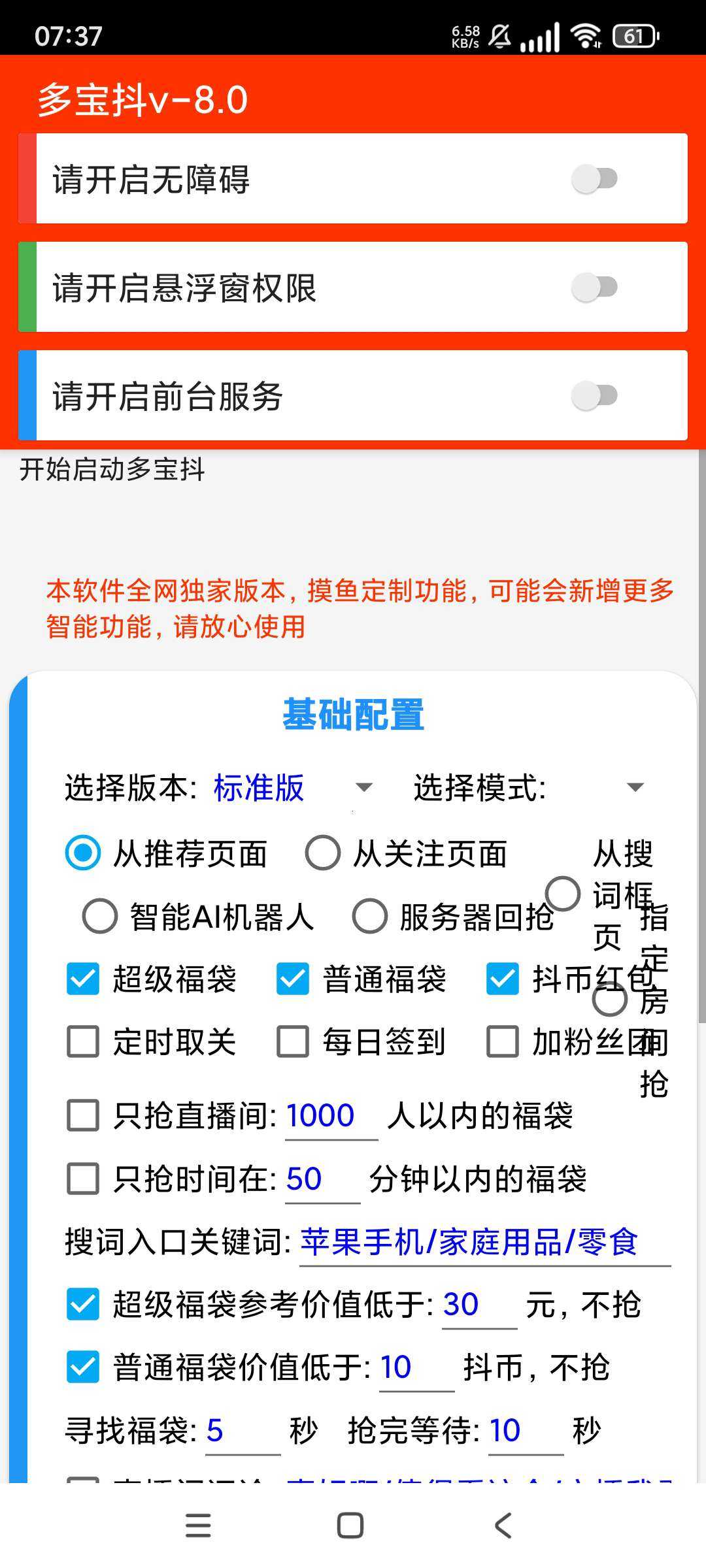Expand the 选择模式 dropdown

tap(635, 787)
